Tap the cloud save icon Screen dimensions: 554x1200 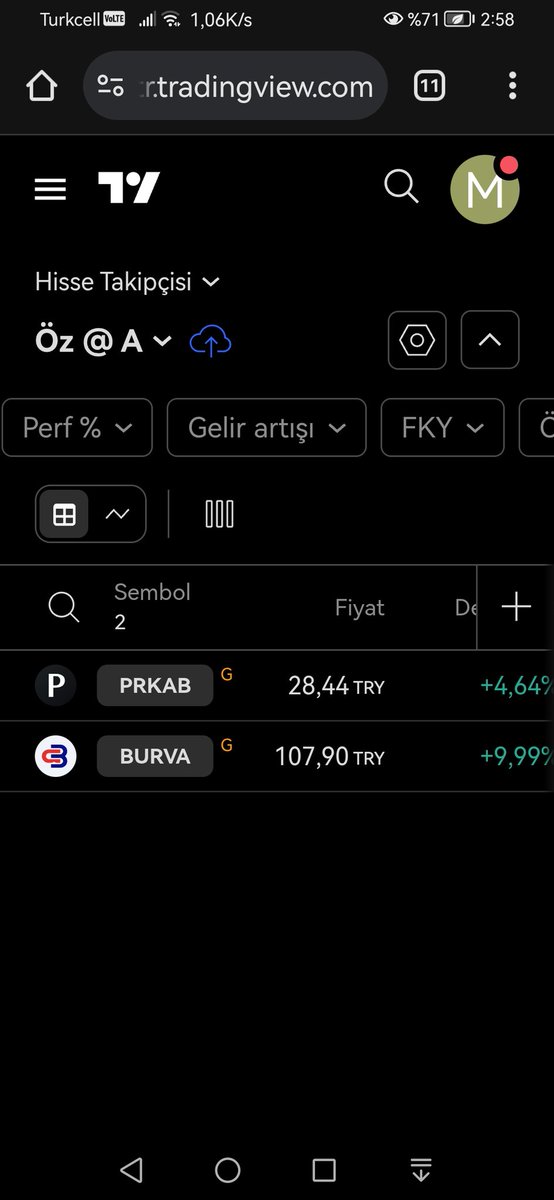210,341
